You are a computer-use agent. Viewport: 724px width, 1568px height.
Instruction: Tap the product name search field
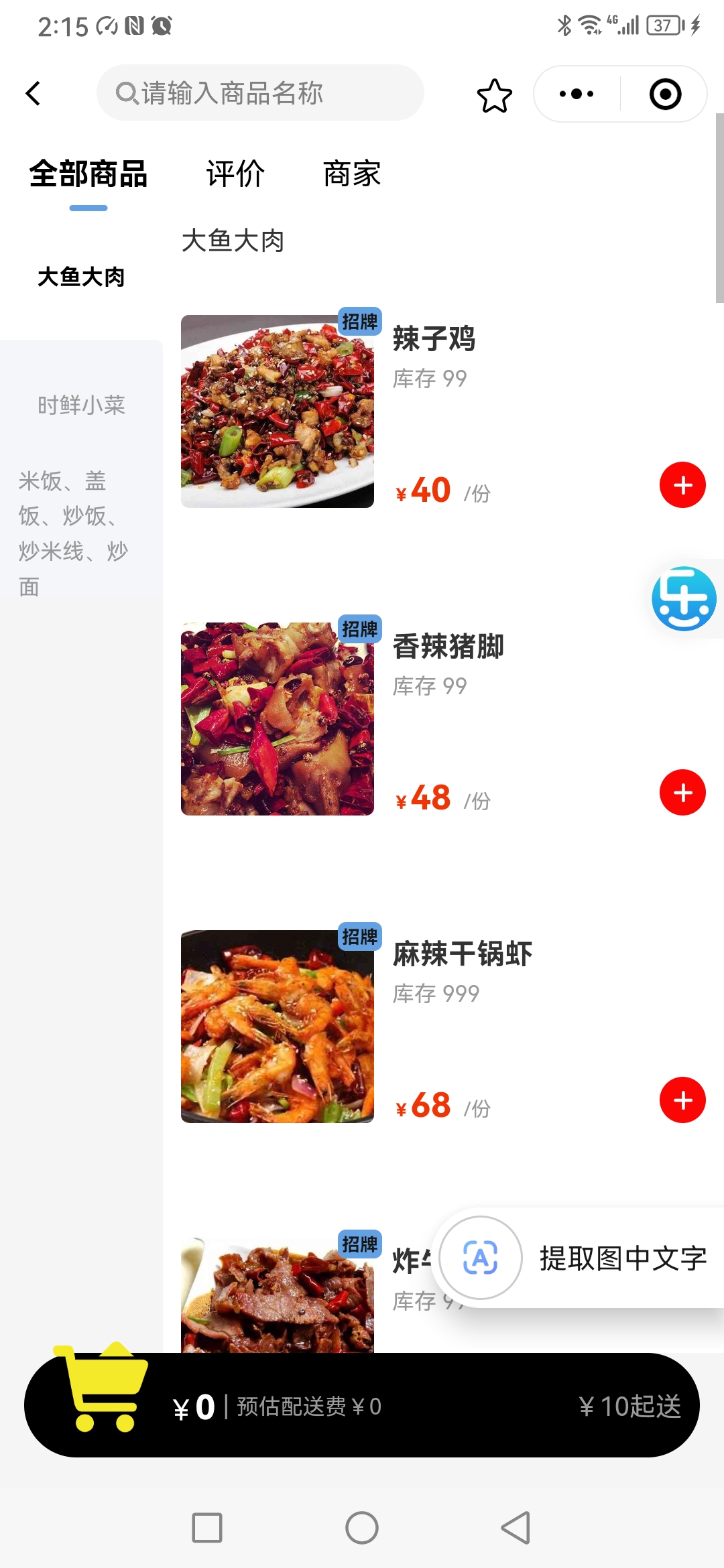(x=260, y=93)
